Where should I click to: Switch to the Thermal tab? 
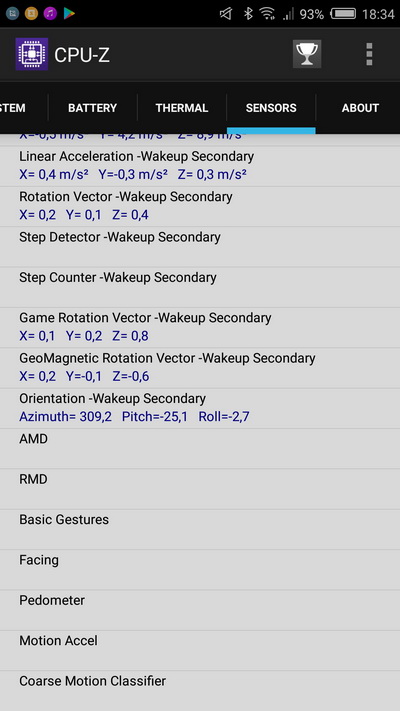tap(182, 108)
